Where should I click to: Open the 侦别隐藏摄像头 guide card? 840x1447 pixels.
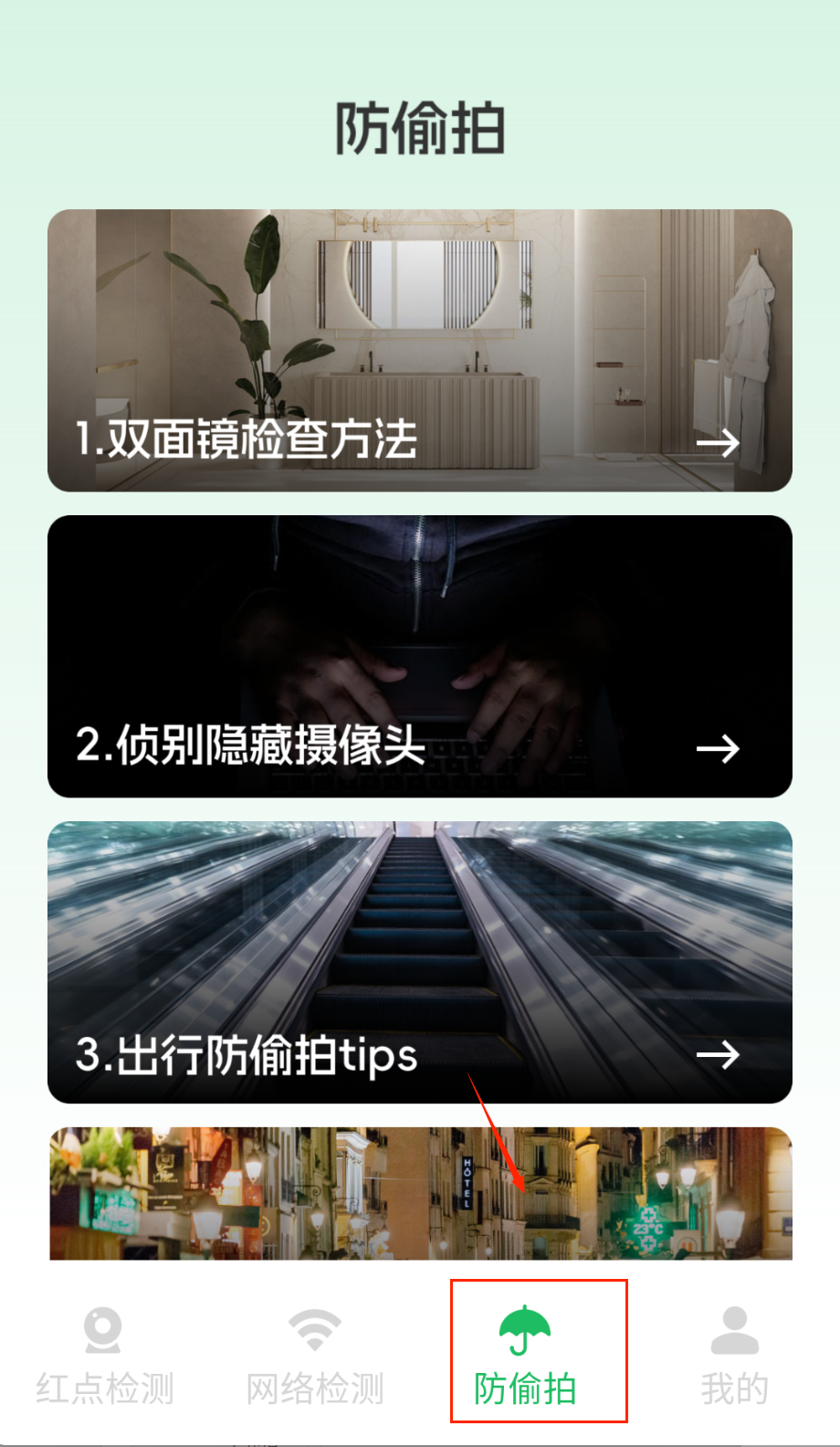pos(420,656)
